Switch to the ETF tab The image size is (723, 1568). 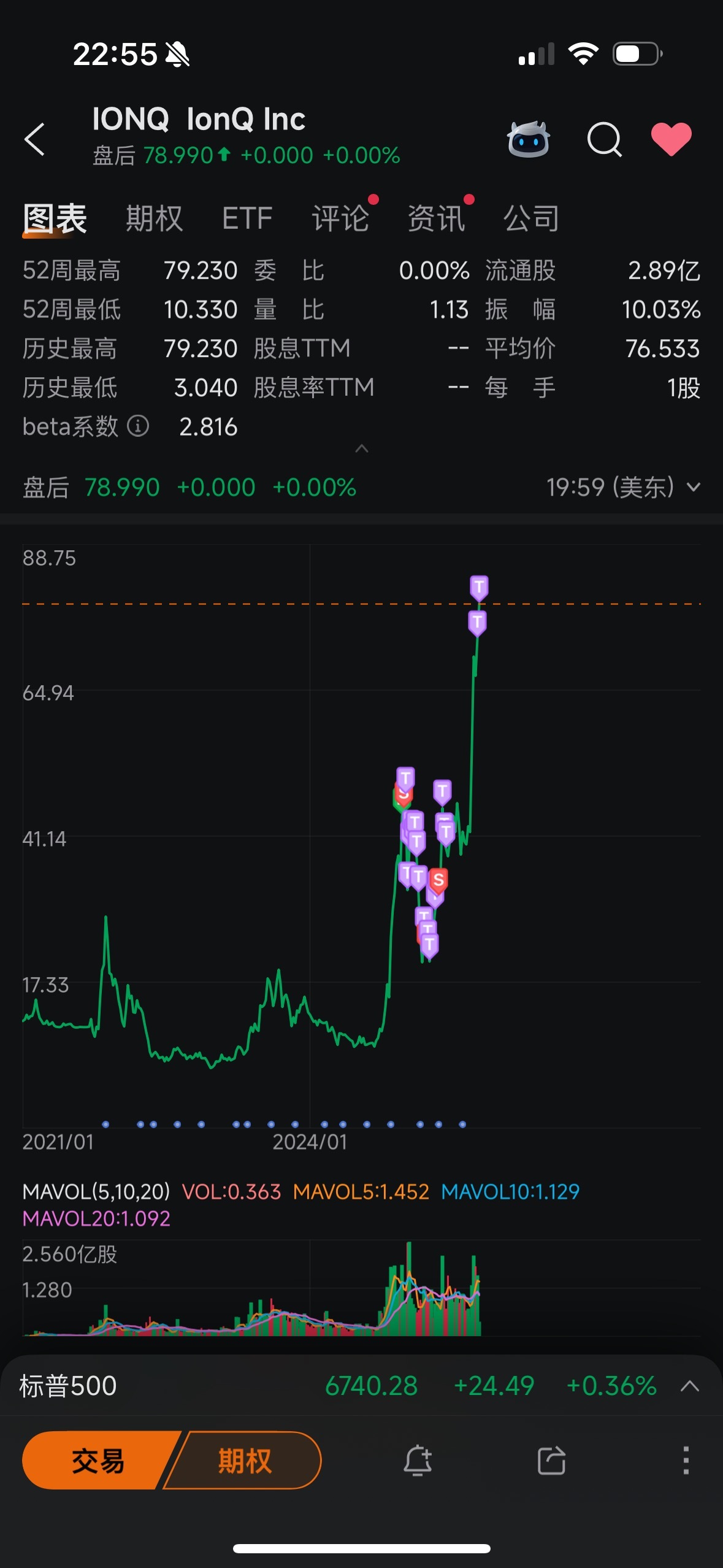click(x=248, y=217)
